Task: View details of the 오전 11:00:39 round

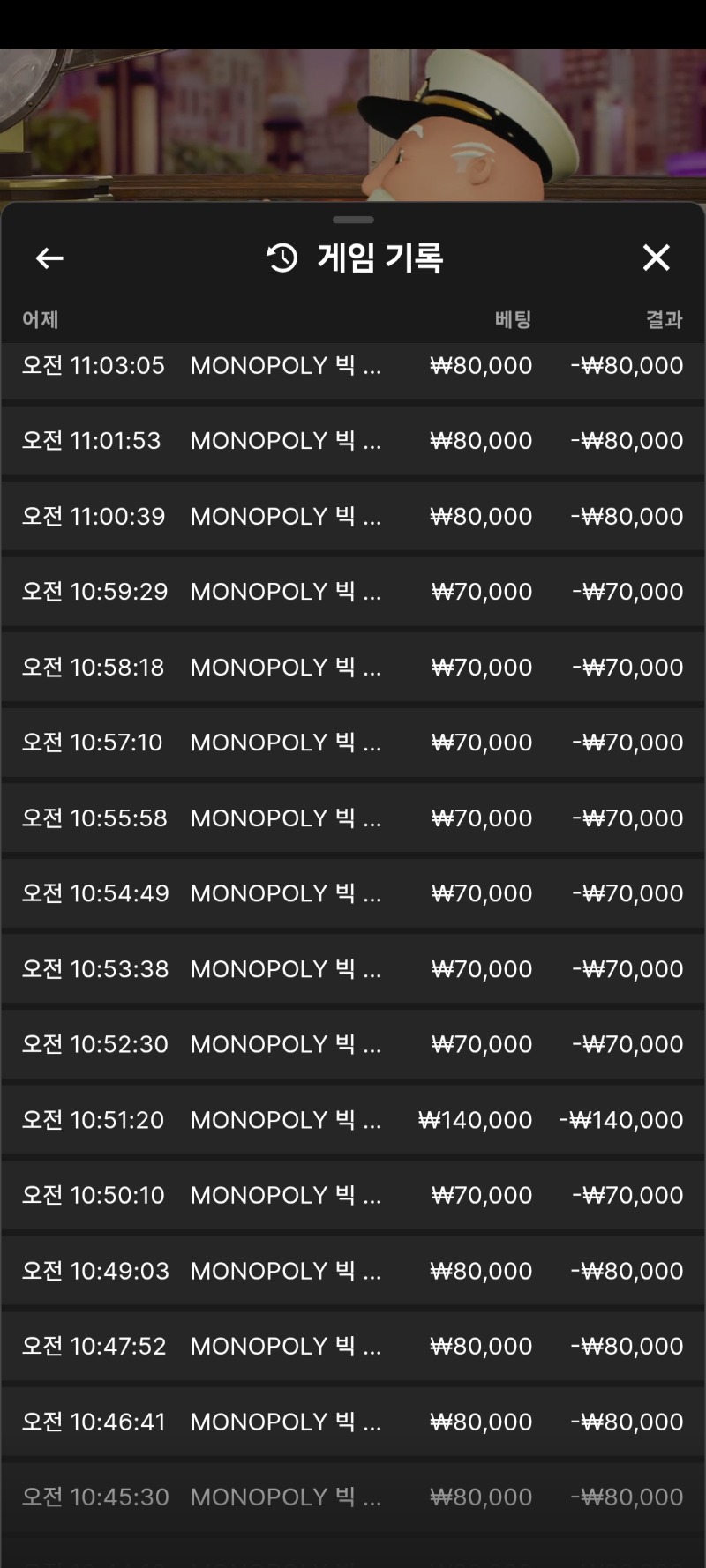Action: tap(353, 517)
